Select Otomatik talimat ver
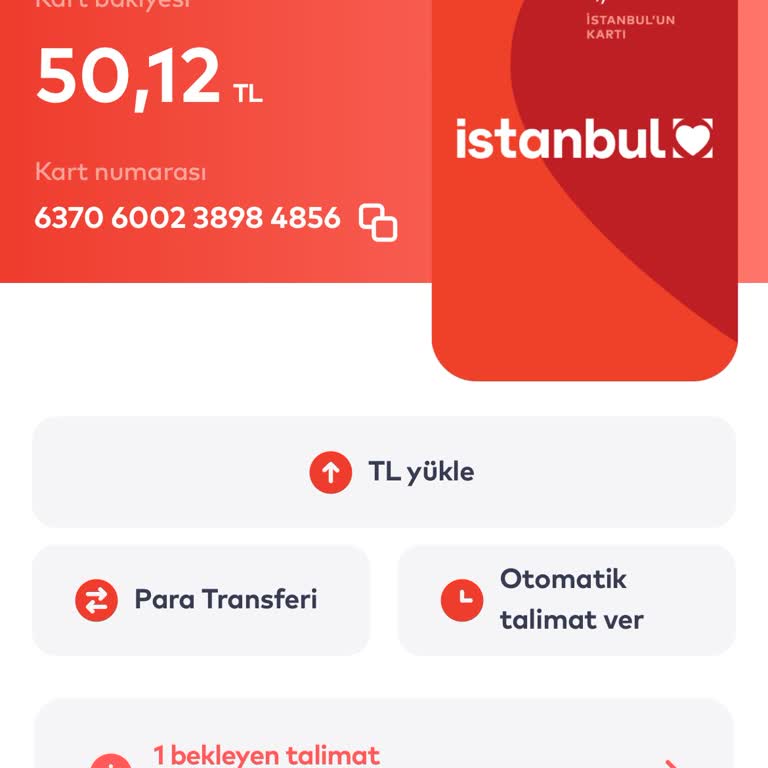Image resolution: width=768 pixels, height=768 pixels. (x=566, y=600)
